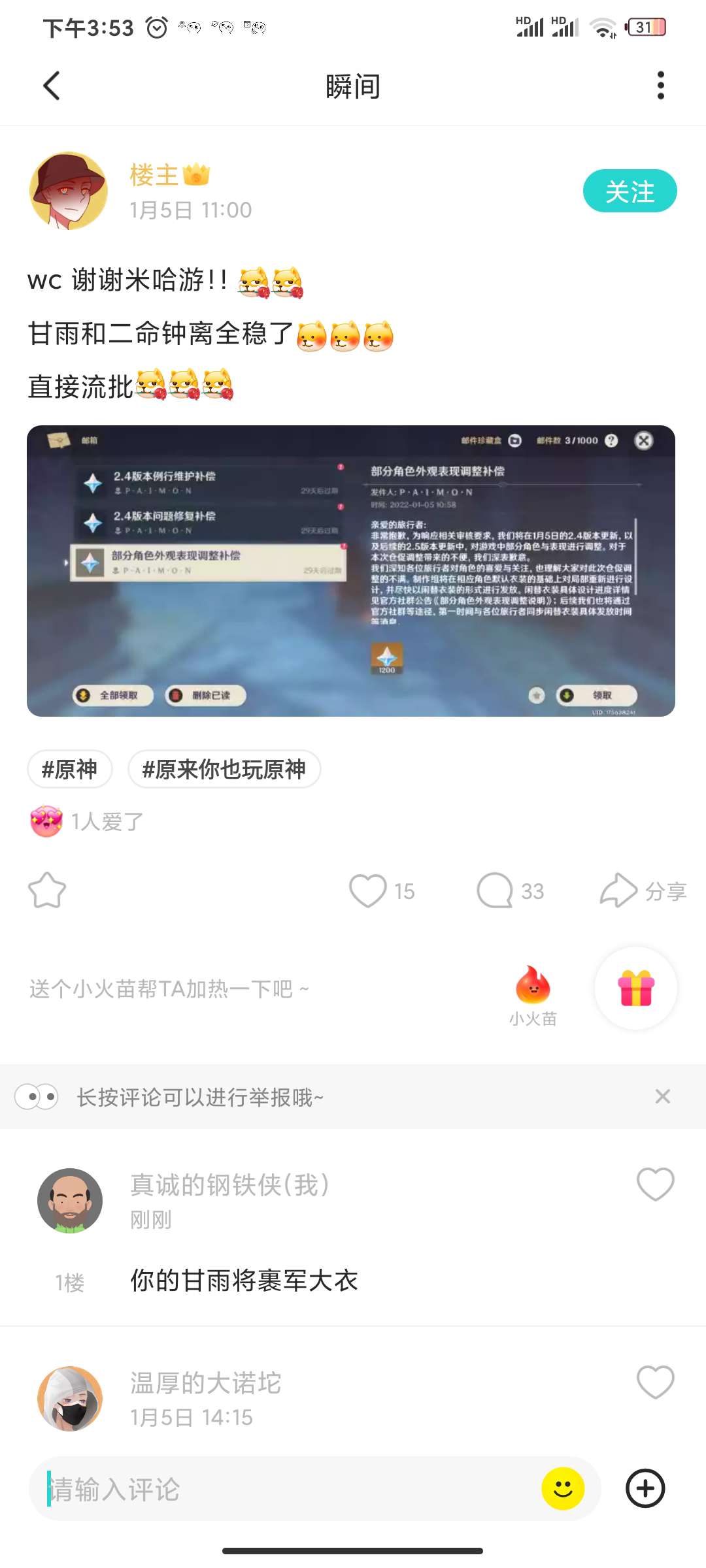
Task: Open the 33 comments
Action: [x=511, y=890]
